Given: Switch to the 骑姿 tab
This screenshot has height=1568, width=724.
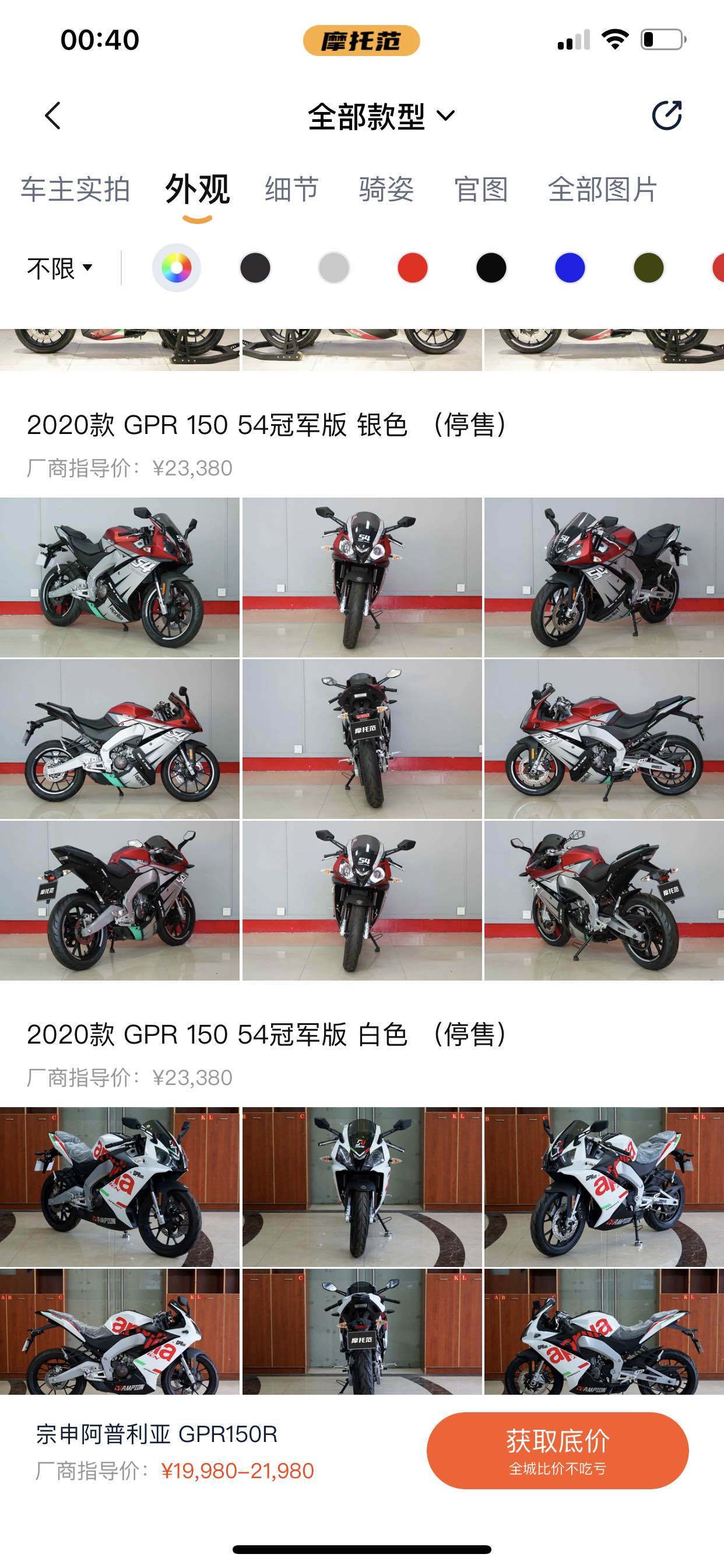Looking at the screenshot, I should pos(386,190).
